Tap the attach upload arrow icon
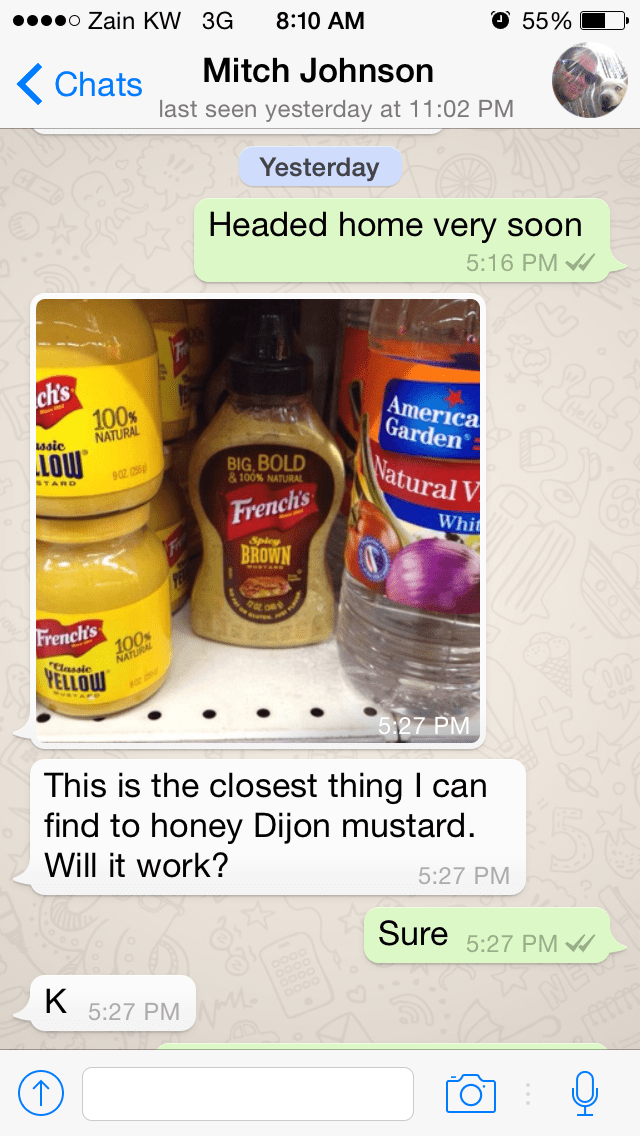The image size is (640, 1136). pyautogui.click(x=41, y=1093)
